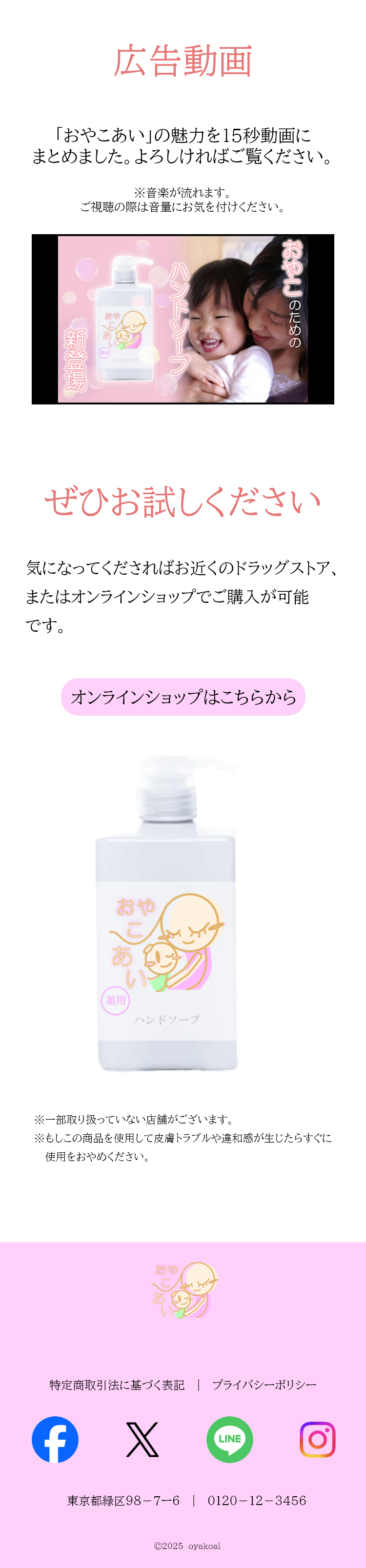Open オンラインショップはこちらから button
366x1568 pixels.
(183, 696)
